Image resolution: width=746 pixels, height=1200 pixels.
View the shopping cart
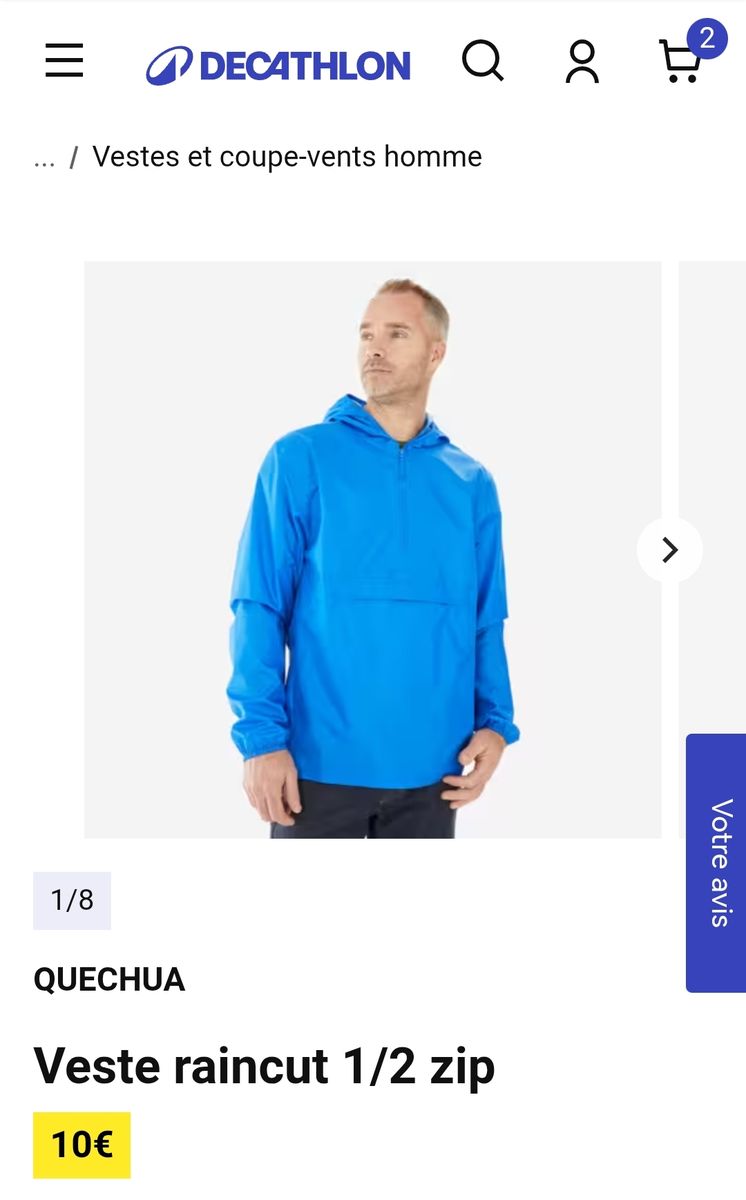pyautogui.click(x=681, y=61)
